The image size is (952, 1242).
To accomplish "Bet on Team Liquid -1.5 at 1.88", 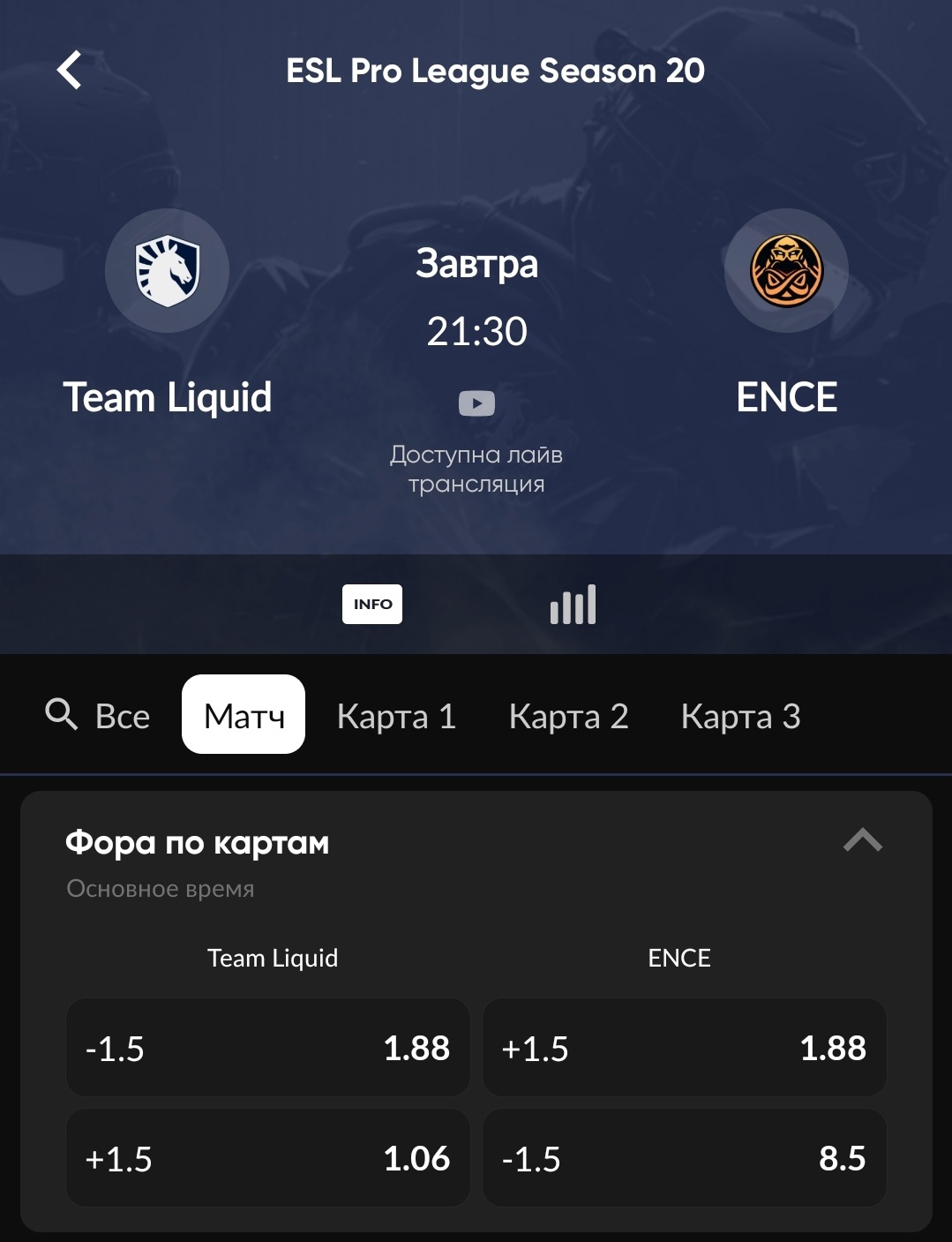I will [267, 1048].
